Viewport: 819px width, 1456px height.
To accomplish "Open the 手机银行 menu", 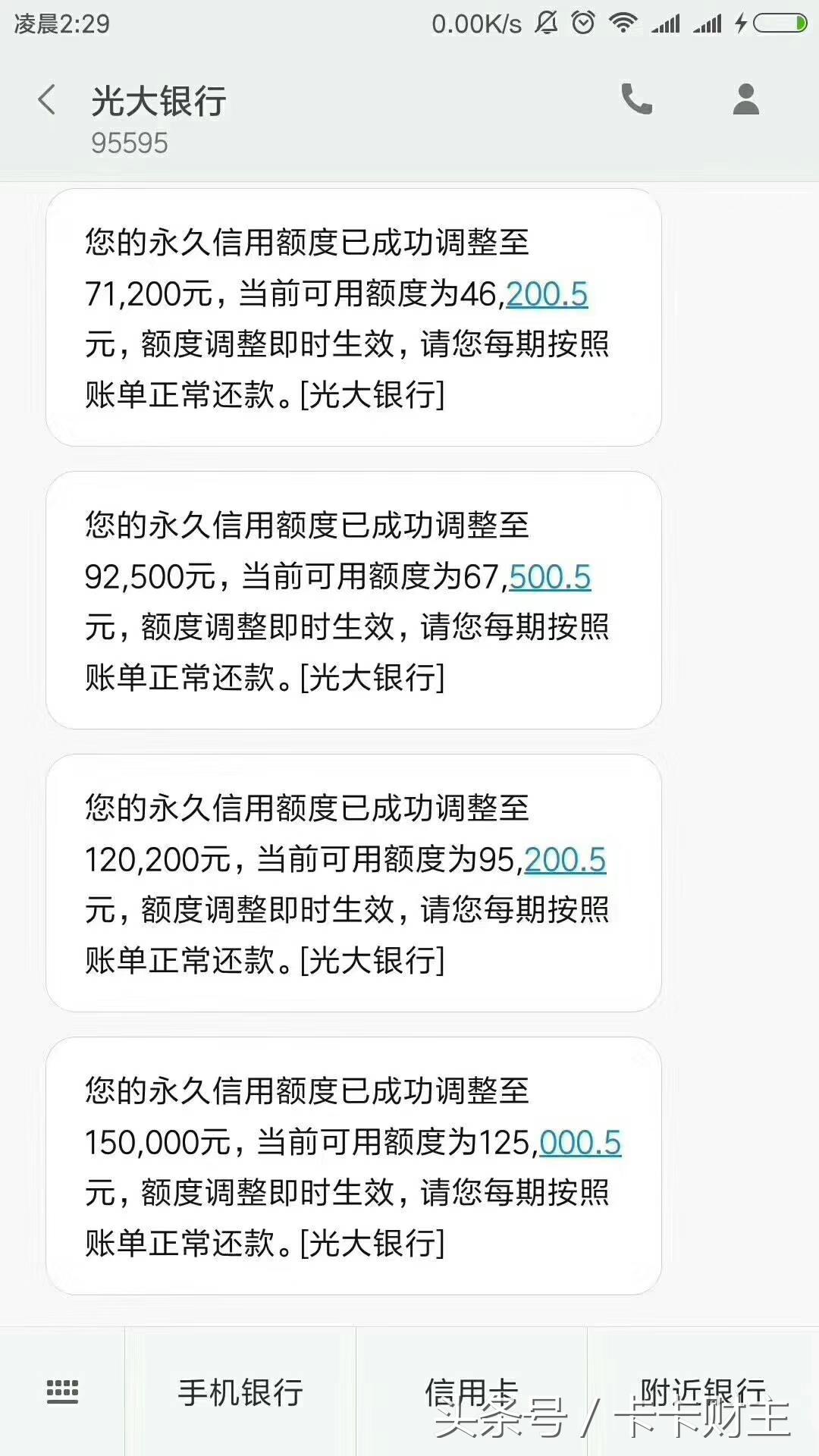I will tap(240, 1392).
